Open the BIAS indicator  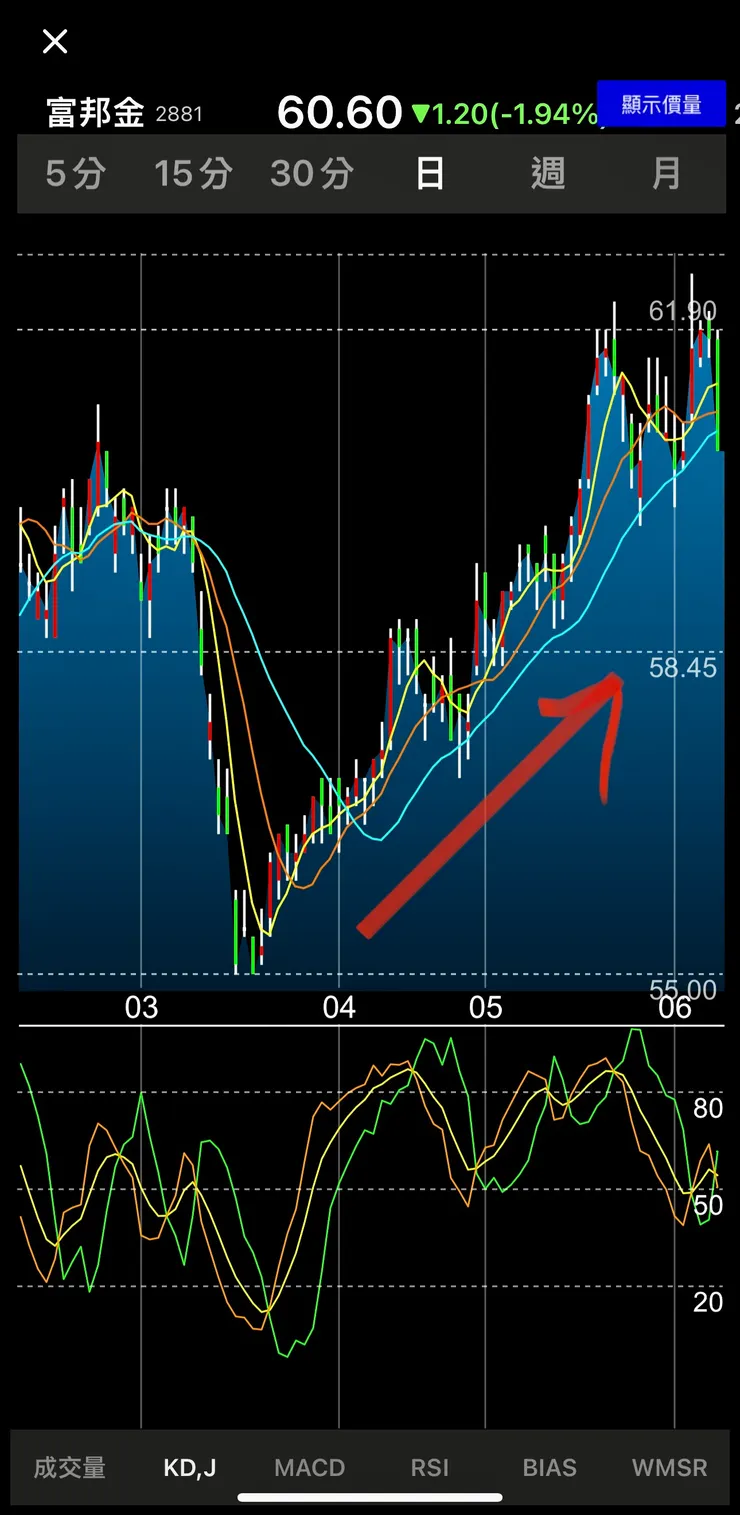point(550,1468)
